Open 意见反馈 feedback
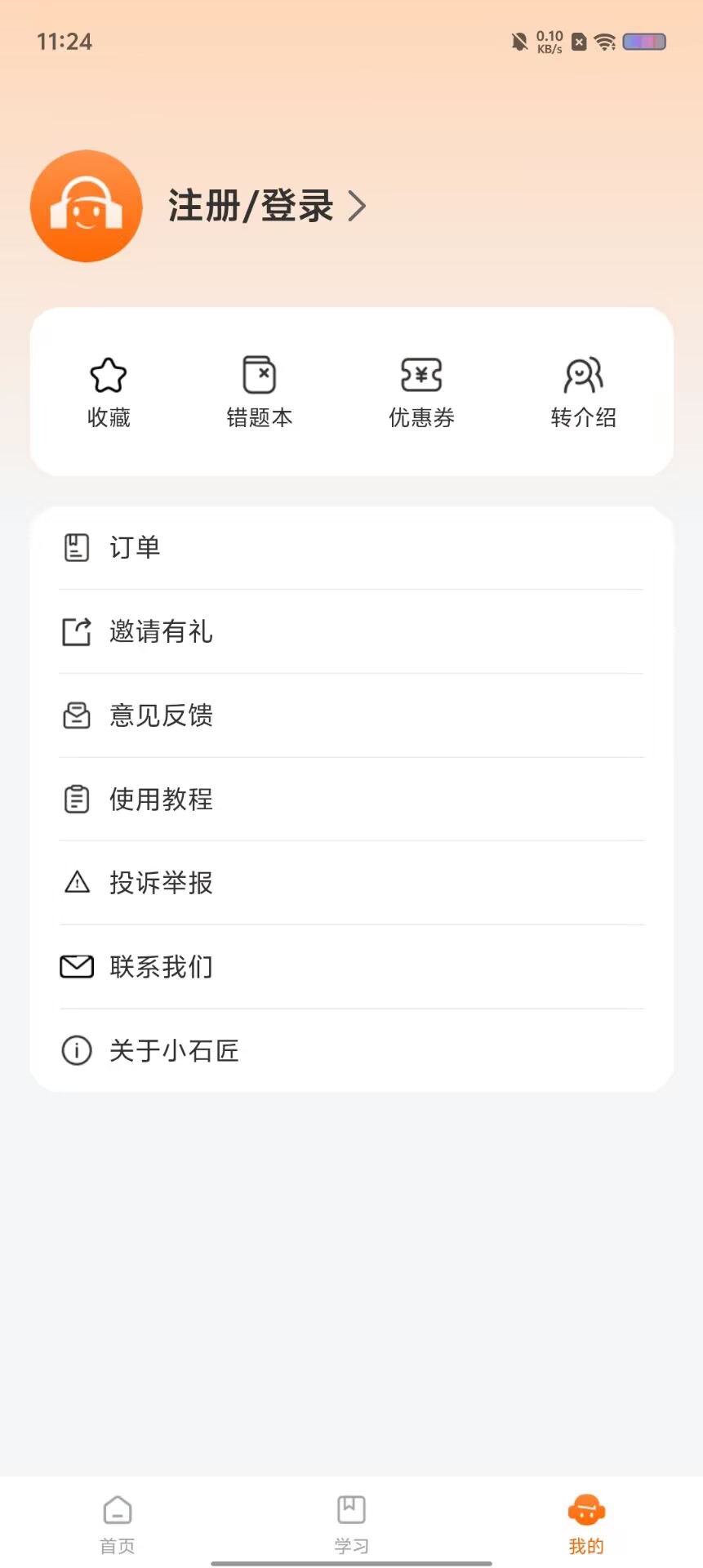703x1568 pixels. click(352, 715)
